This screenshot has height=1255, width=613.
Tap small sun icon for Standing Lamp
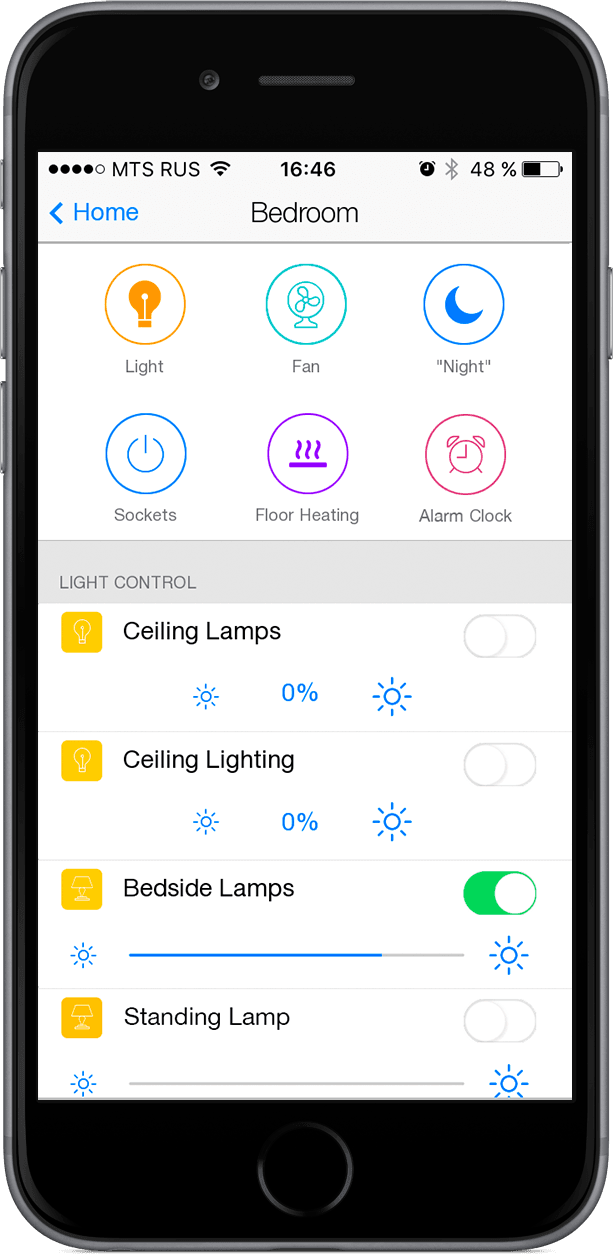[83, 1083]
